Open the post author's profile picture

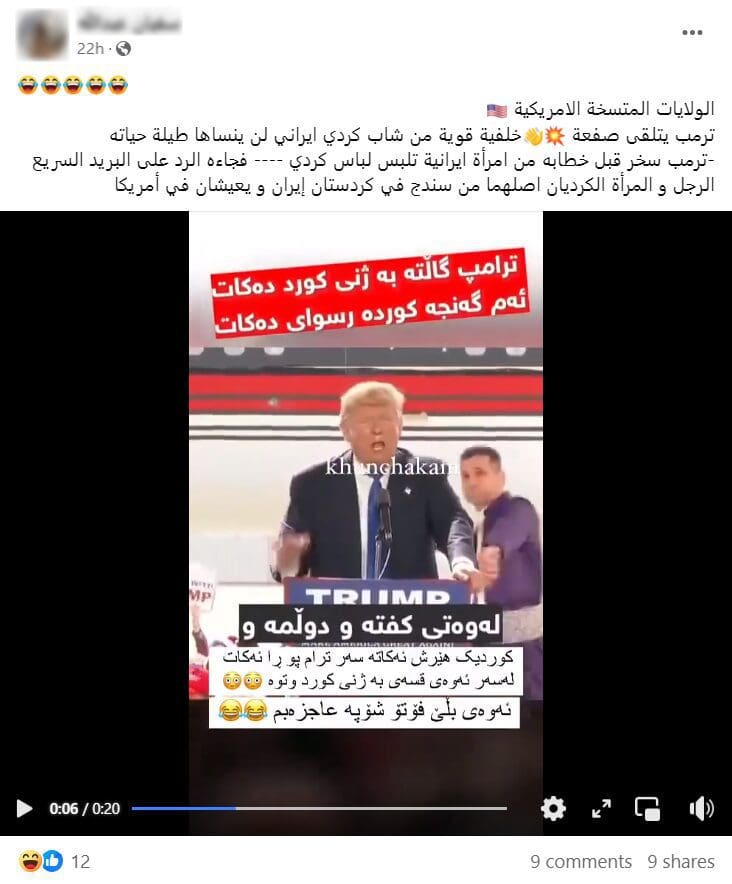pos(42,34)
